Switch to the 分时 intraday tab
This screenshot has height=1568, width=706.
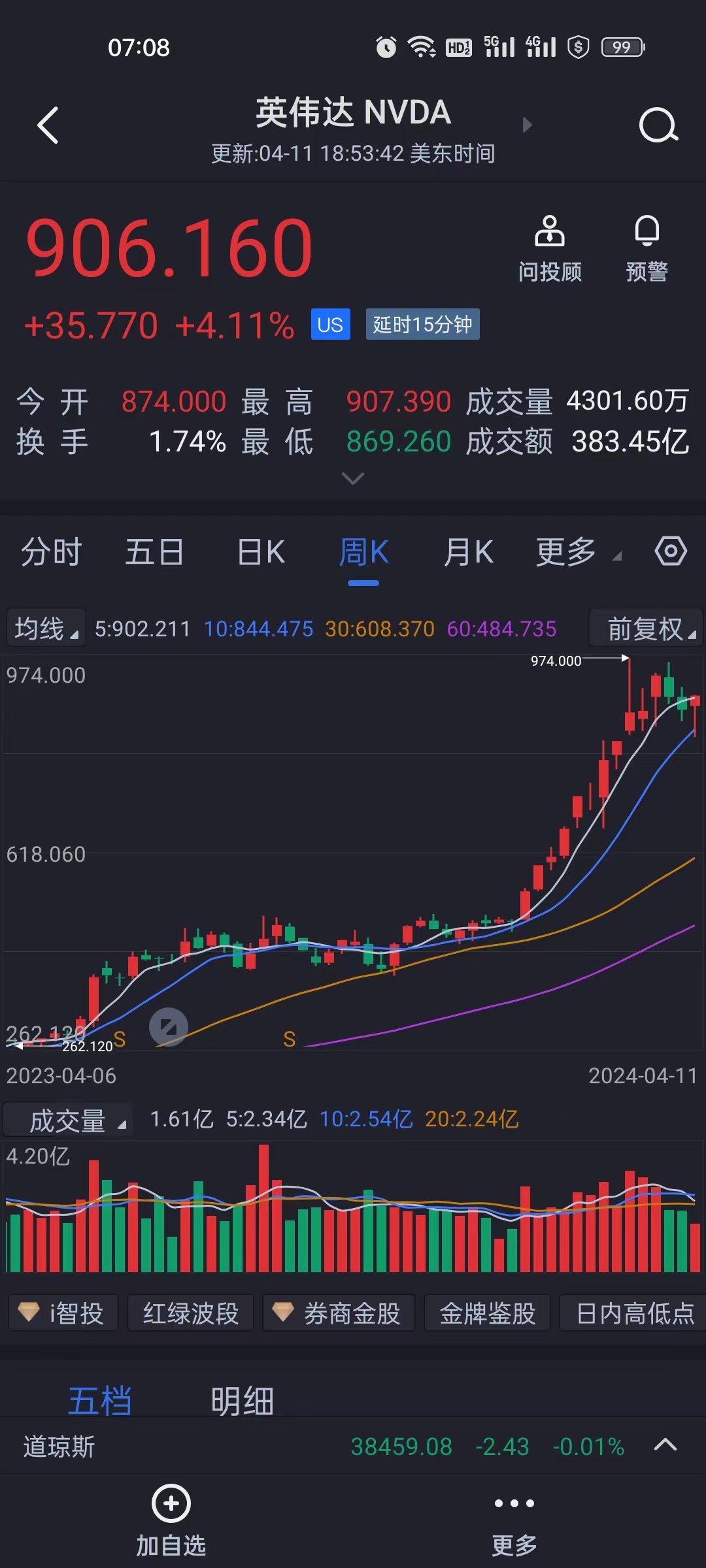[x=50, y=552]
